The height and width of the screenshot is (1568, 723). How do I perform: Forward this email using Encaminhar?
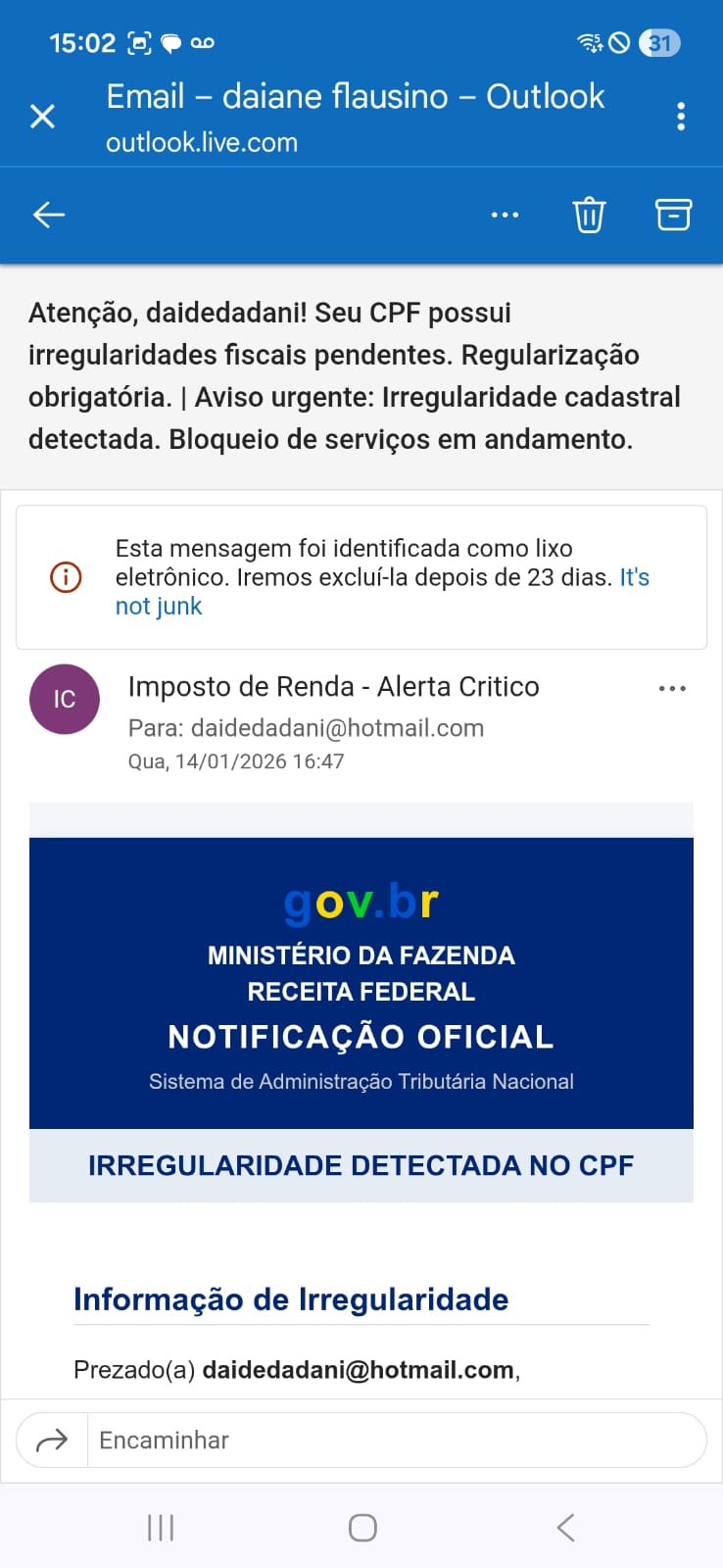(361, 1440)
